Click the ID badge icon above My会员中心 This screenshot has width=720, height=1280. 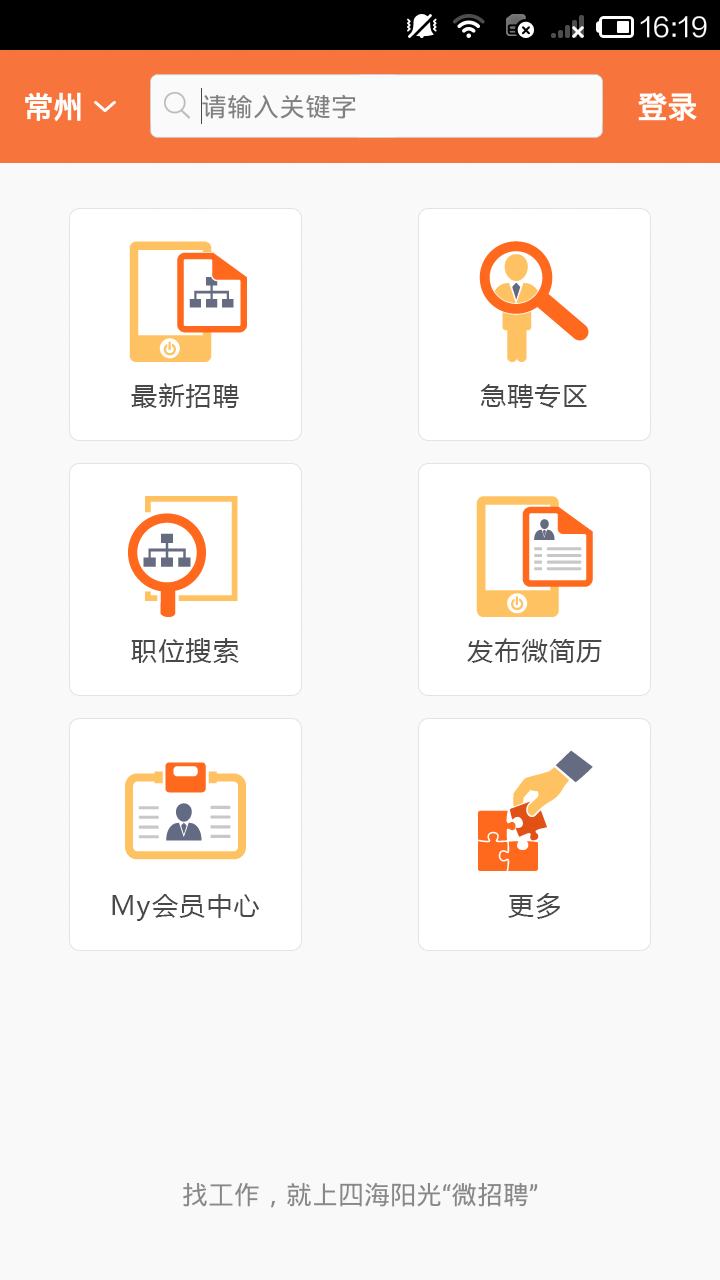pos(184,810)
